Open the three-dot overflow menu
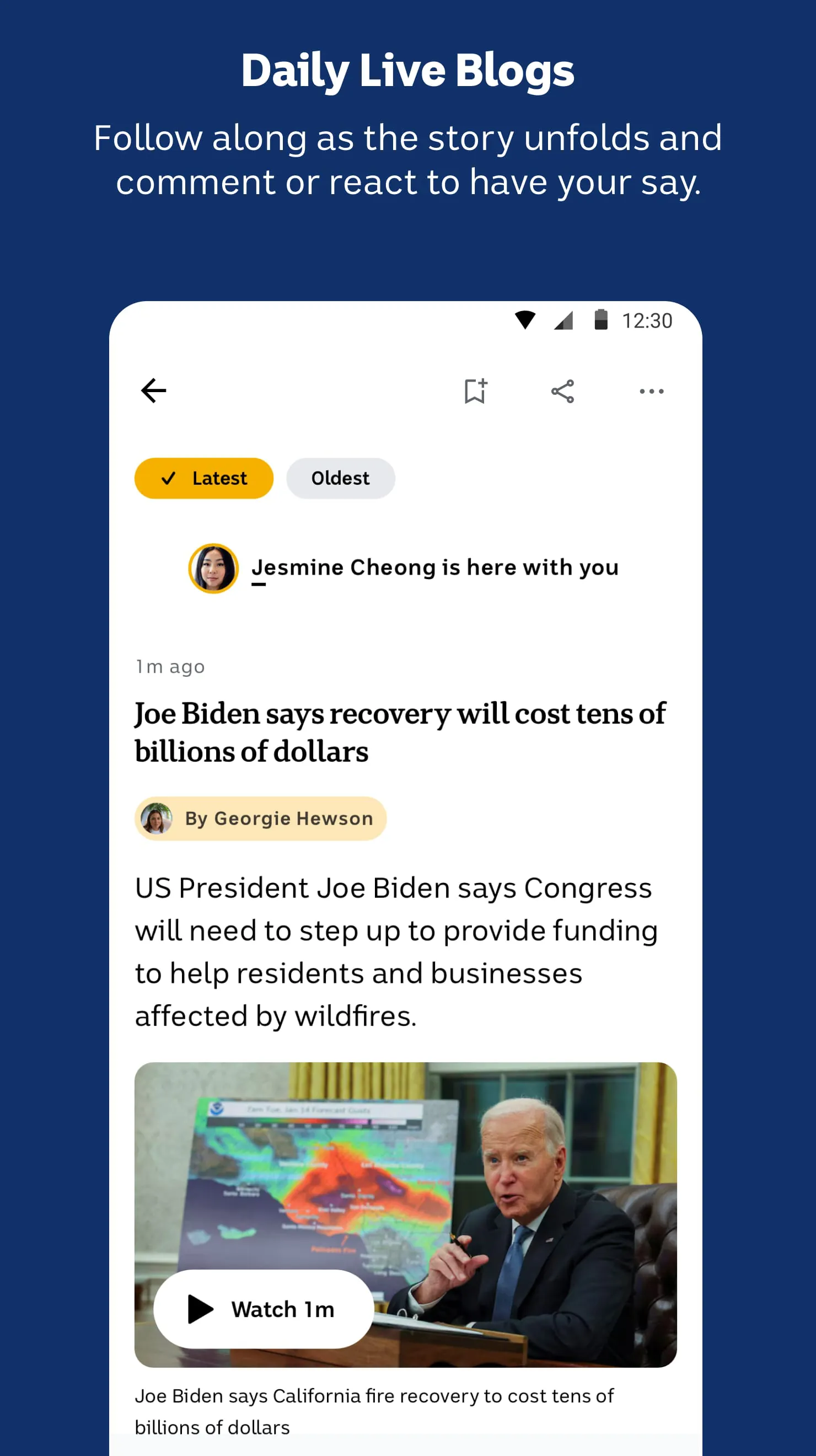Screen dimensions: 816x1456 click(x=651, y=390)
